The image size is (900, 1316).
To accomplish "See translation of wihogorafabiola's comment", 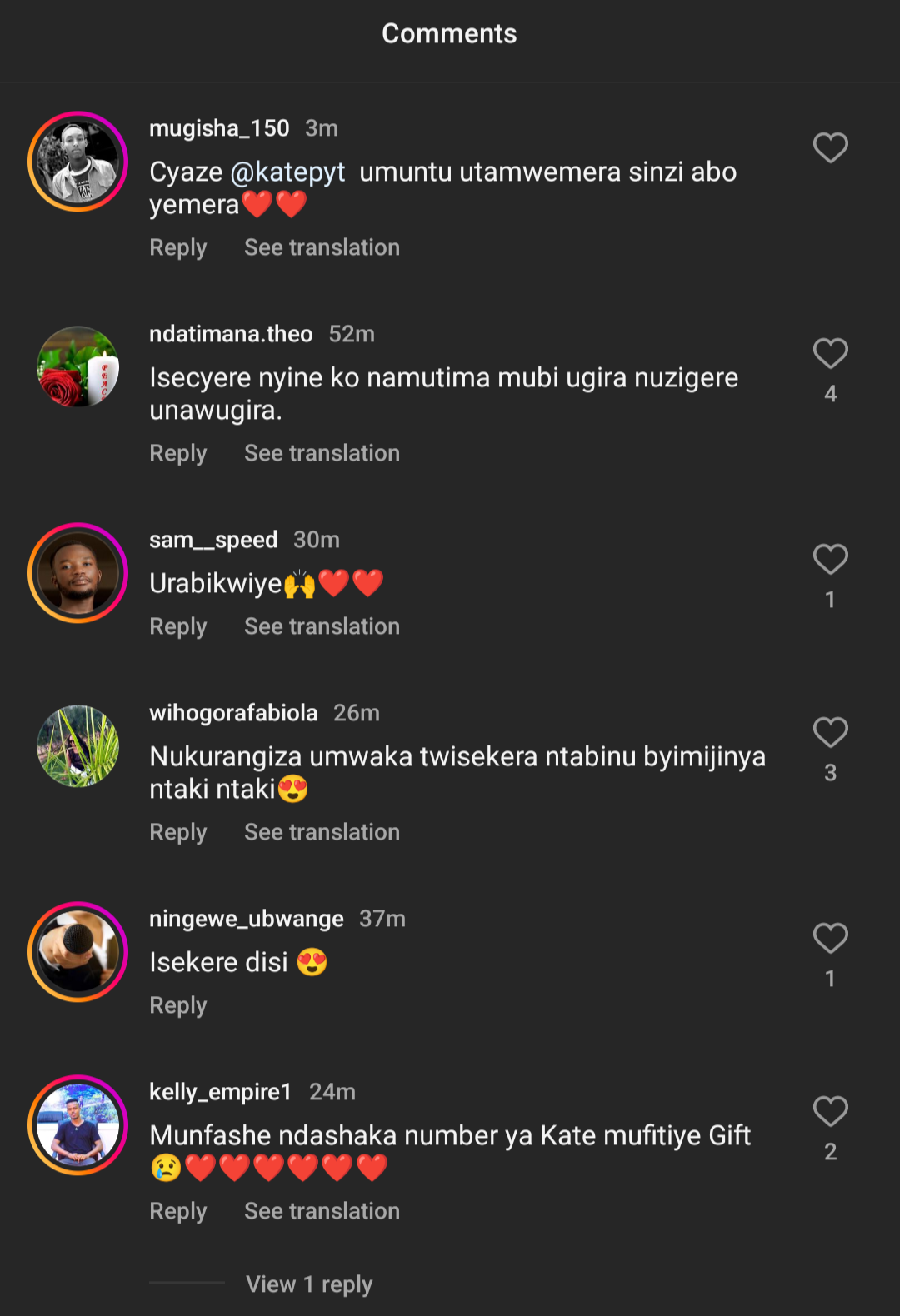I will (322, 832).
